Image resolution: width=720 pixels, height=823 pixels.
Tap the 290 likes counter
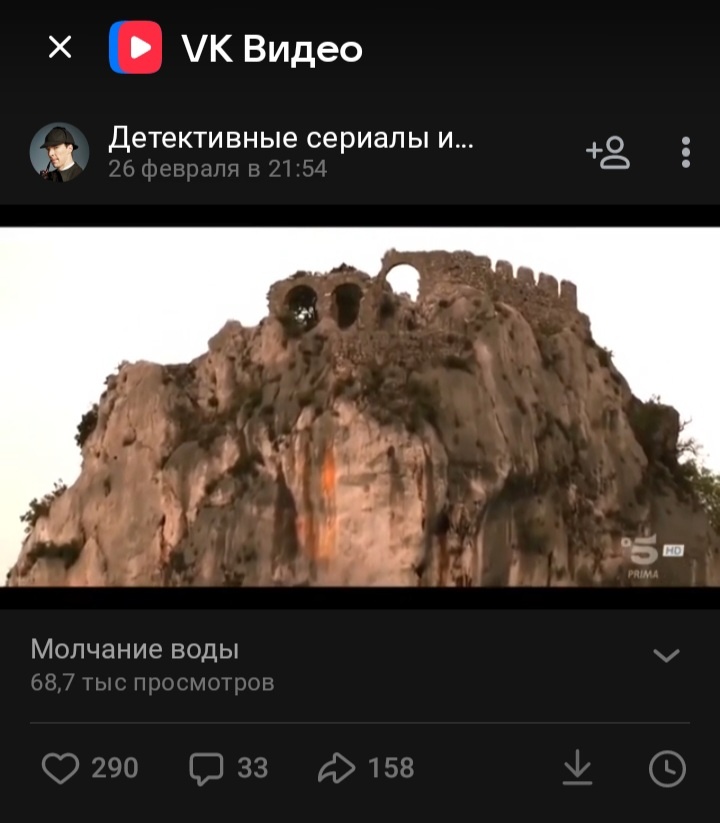116,768
